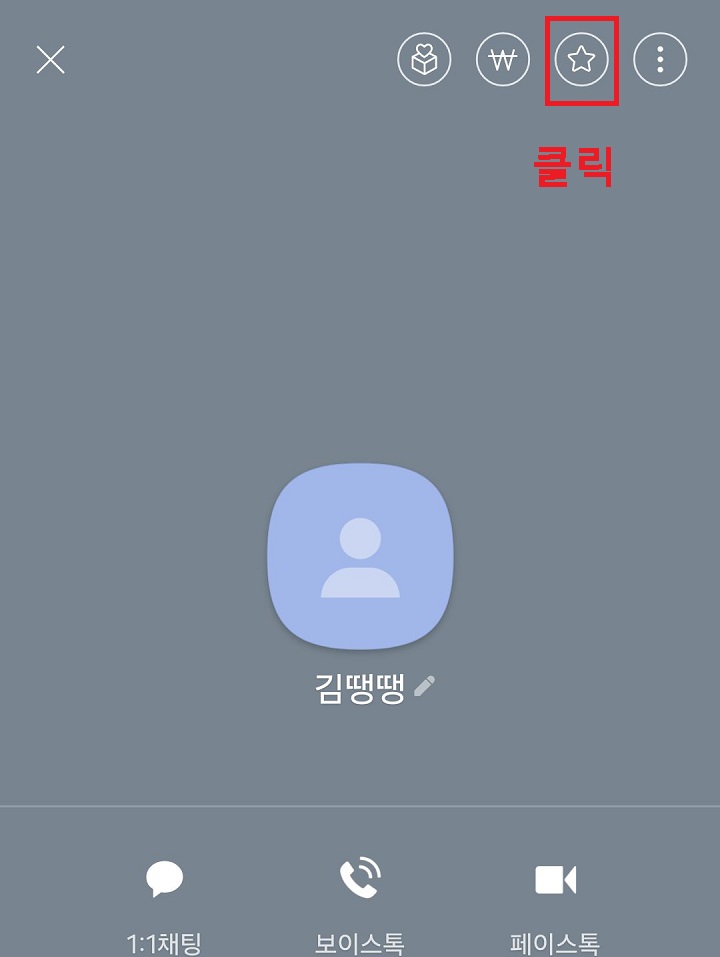Toggle favorite status using the star button
This screenshot has height=957, width=720.
click(x=583, y=59)
